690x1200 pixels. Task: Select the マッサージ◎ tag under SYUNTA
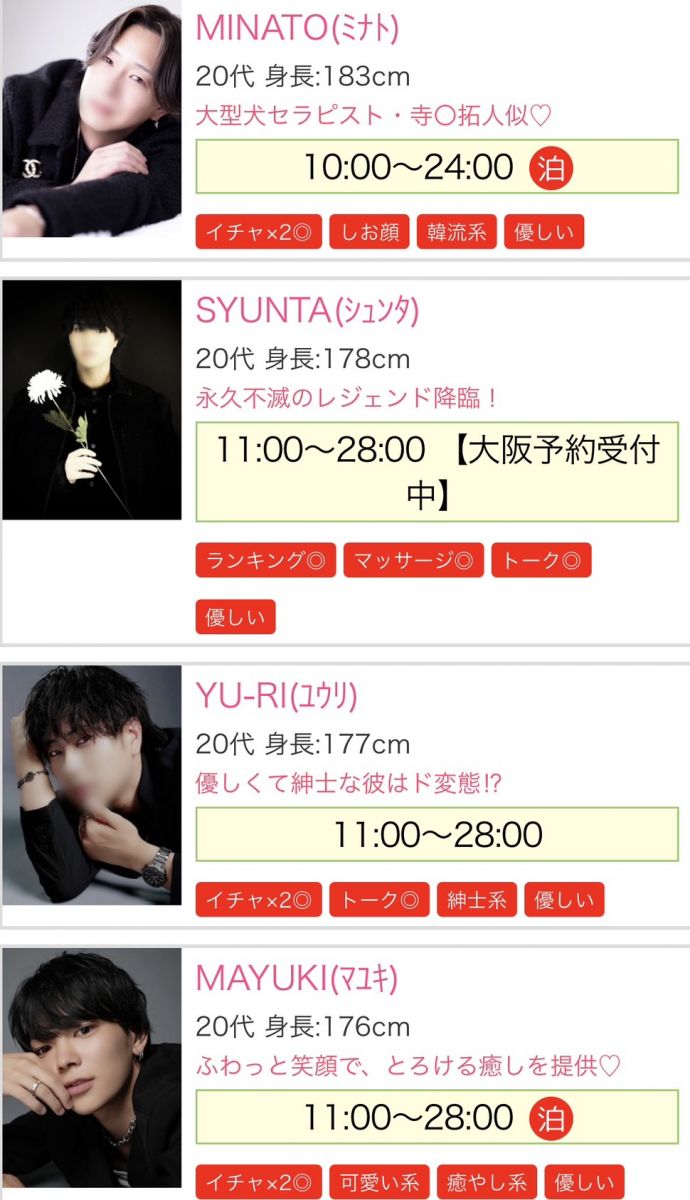pos(413,560)
